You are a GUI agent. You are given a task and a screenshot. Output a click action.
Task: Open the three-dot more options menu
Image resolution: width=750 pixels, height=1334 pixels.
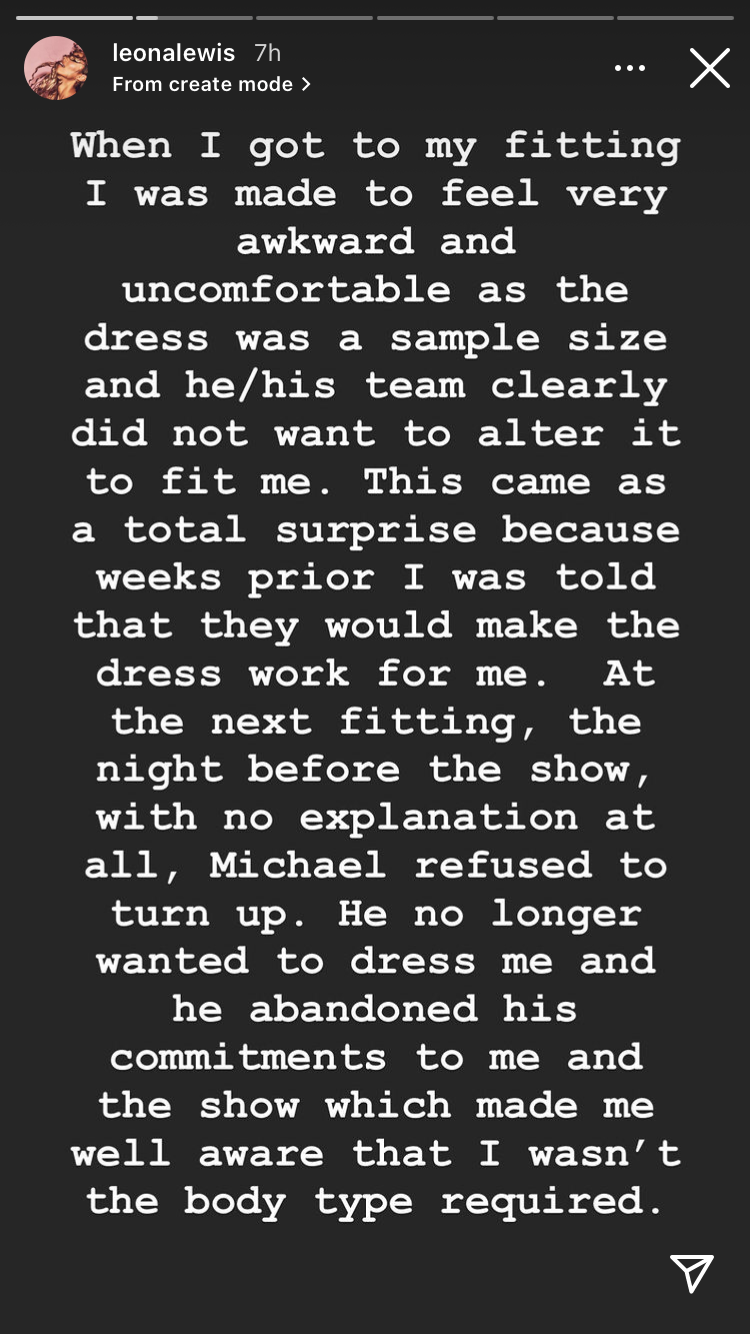630,68
